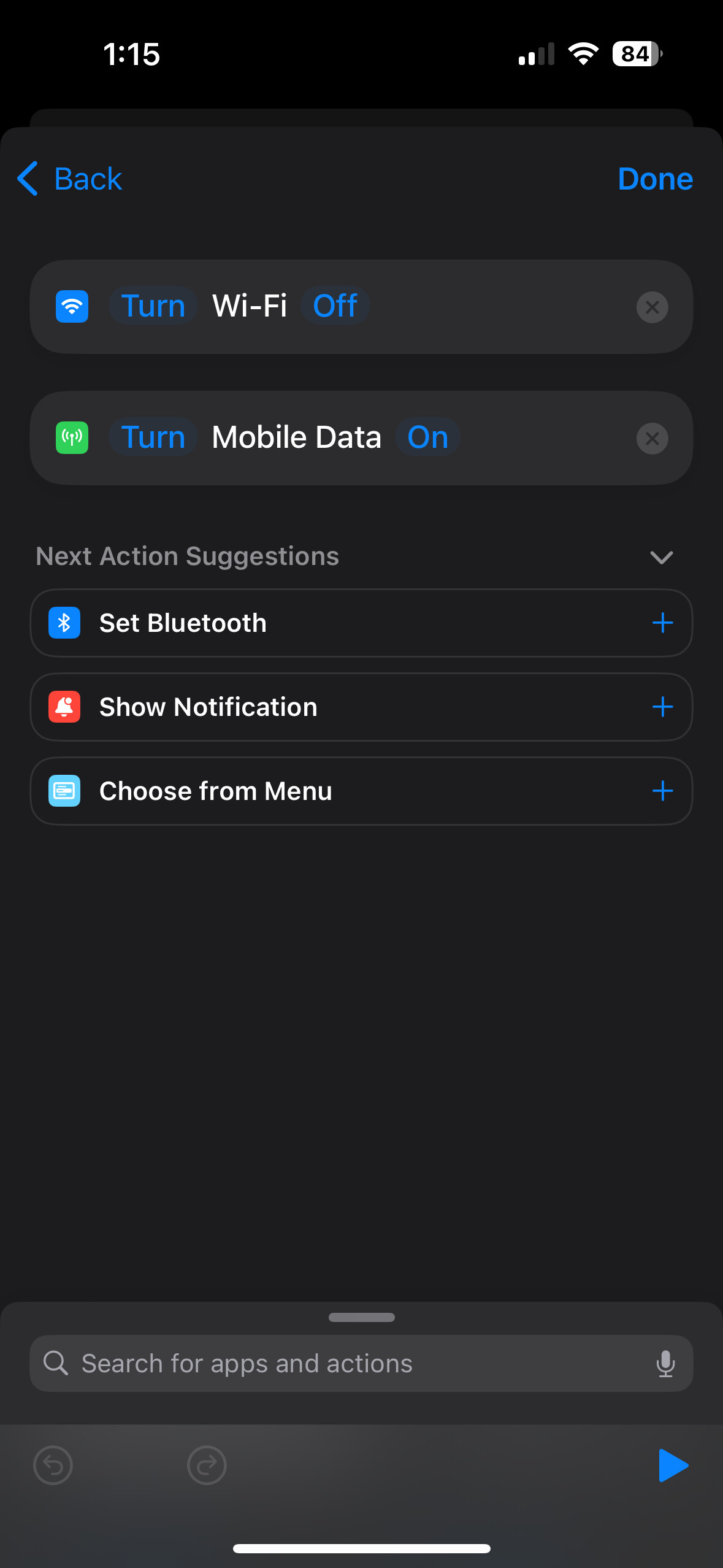
Task: Tap Done to save the shortcut
Action: tap(655, 179)
